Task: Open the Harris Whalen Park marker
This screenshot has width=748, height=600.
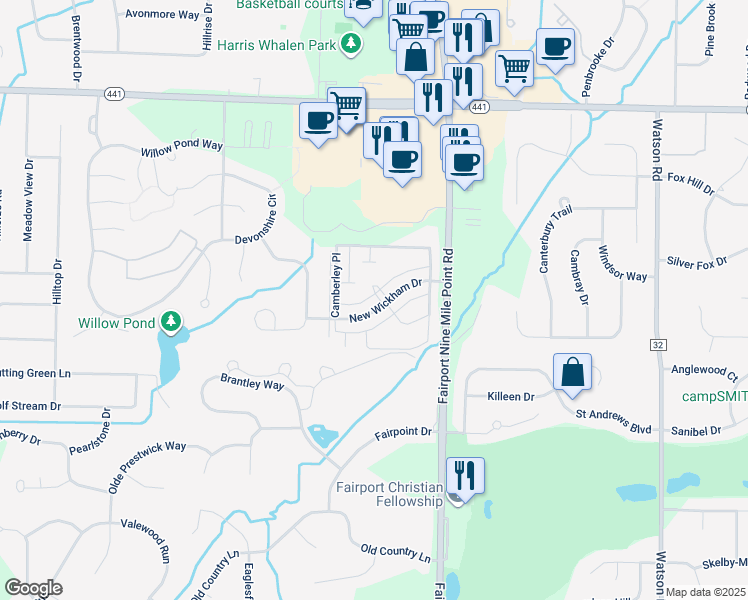Action: [x=350, y=43]
